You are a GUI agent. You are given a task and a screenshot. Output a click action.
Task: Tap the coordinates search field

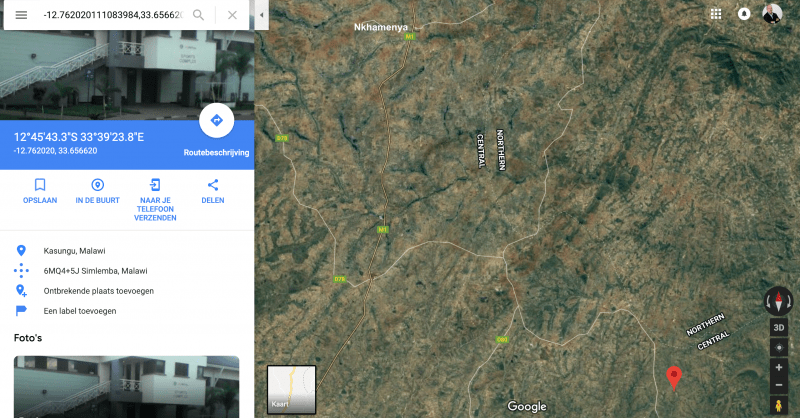[110, 15]
